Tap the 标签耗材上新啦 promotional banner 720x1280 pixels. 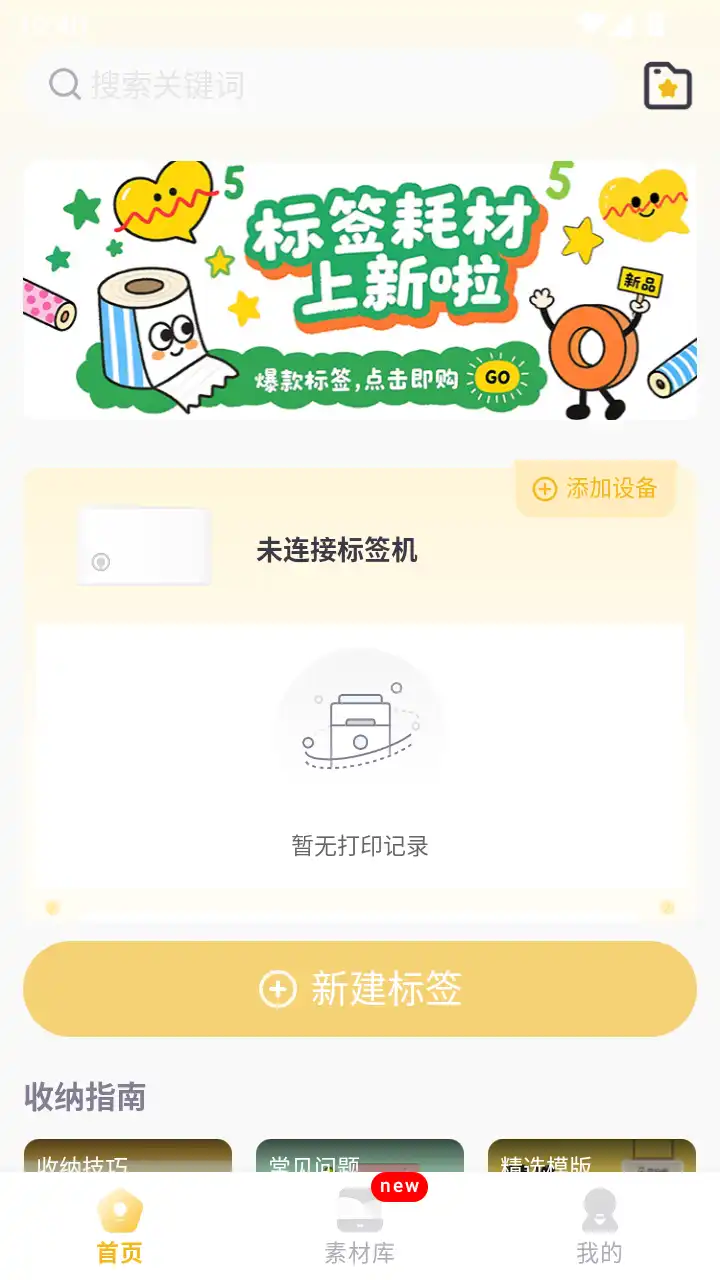click(360, 289)
